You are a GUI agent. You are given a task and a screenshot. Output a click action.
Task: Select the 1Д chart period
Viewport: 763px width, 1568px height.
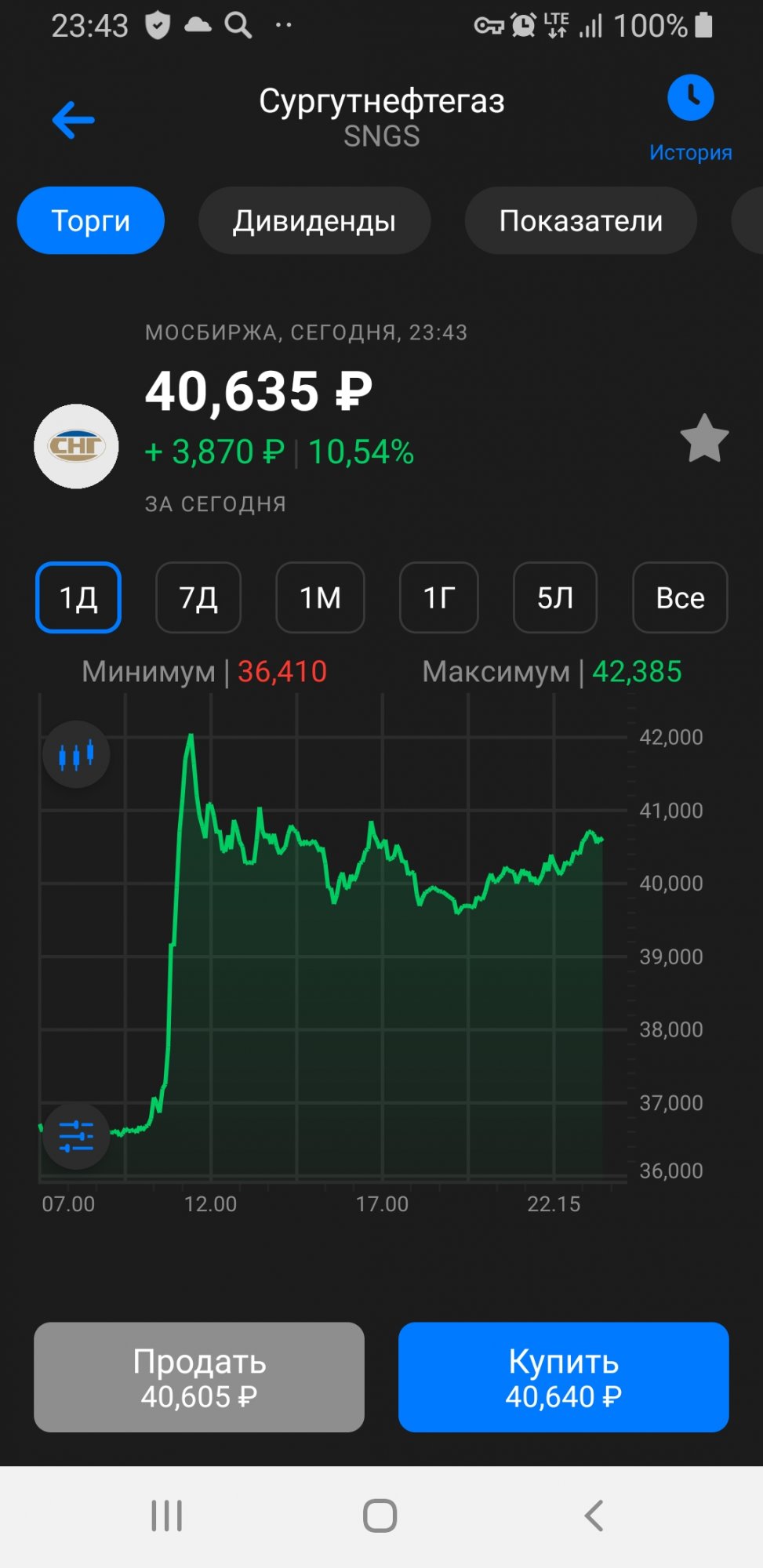click(78, 598)
